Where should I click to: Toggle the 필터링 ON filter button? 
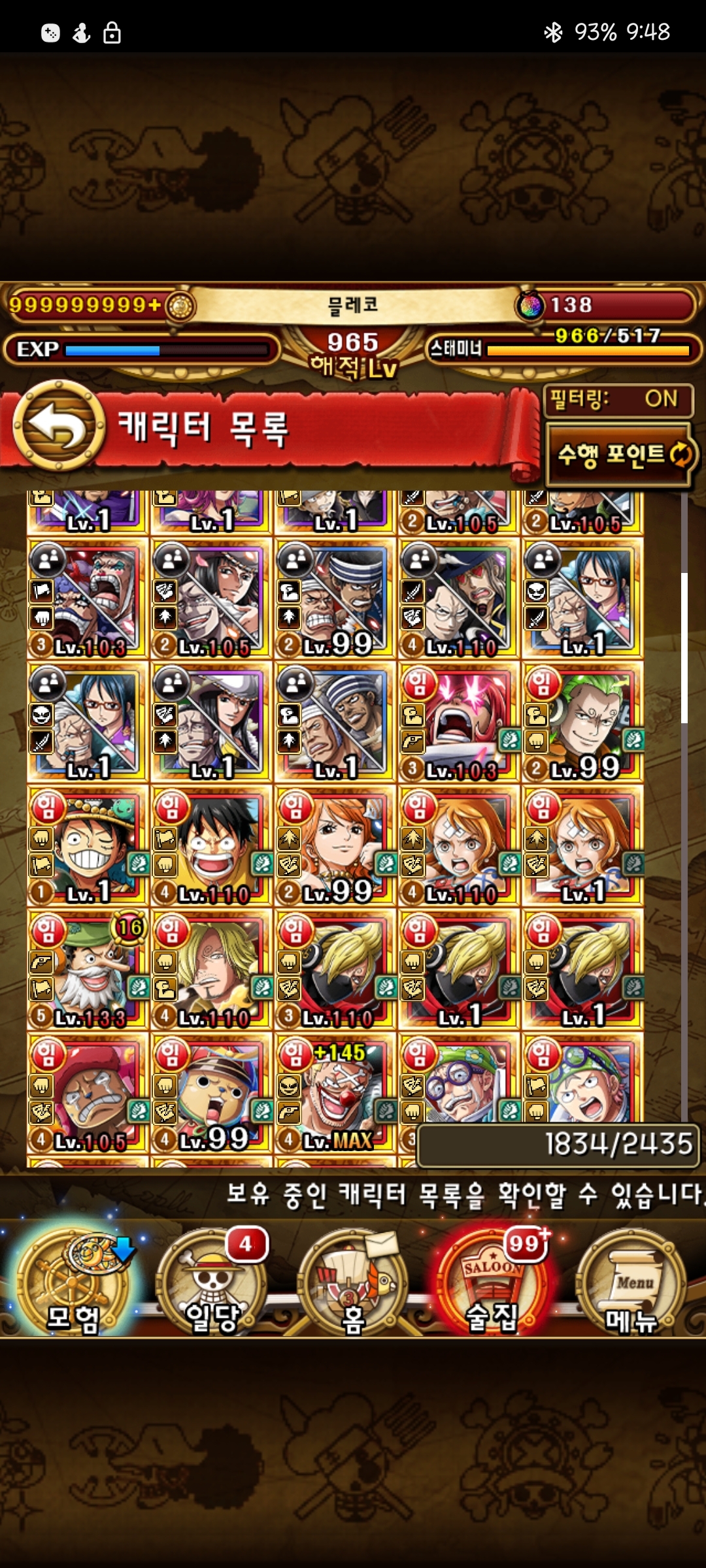tap(618, 400)
